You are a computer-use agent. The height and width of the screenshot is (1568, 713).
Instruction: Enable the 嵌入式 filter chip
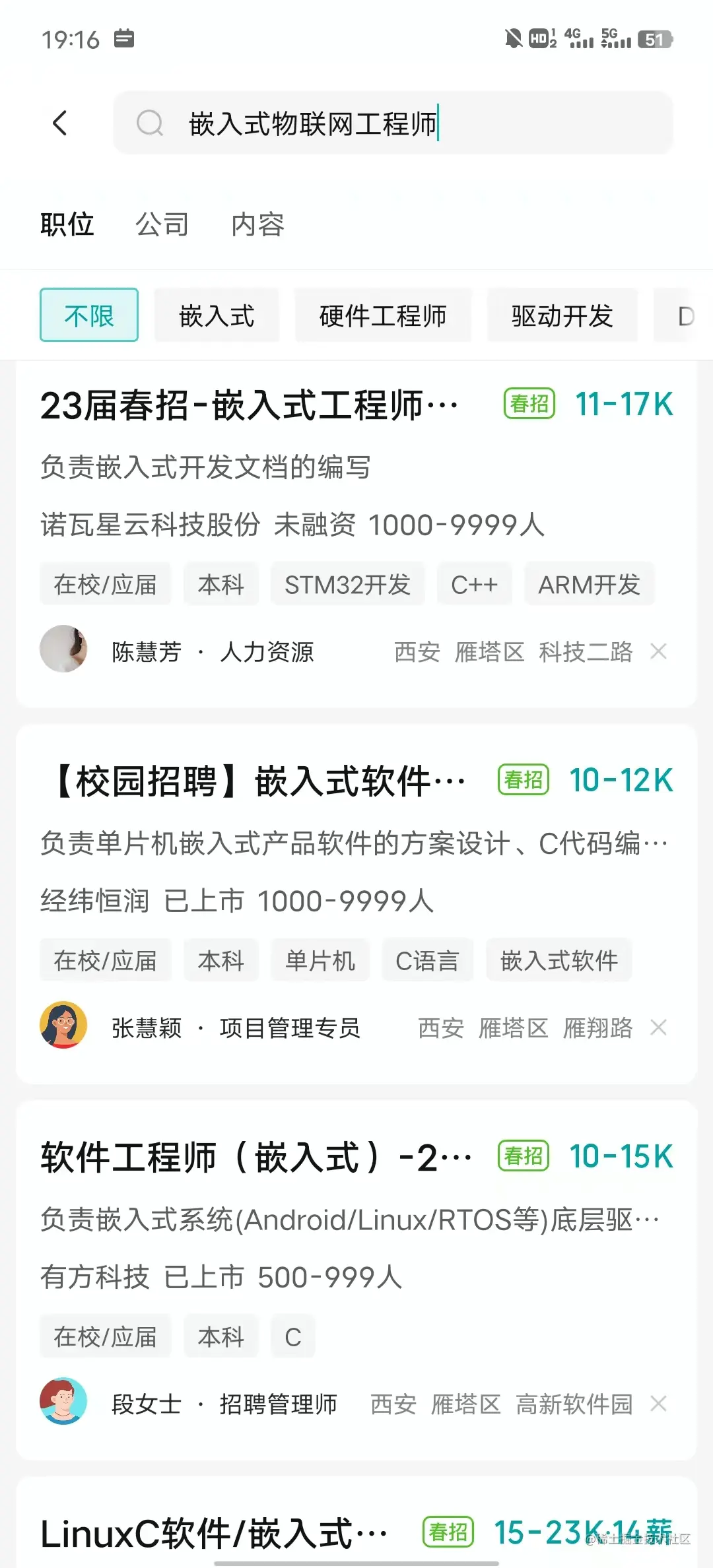pos(217,315)
